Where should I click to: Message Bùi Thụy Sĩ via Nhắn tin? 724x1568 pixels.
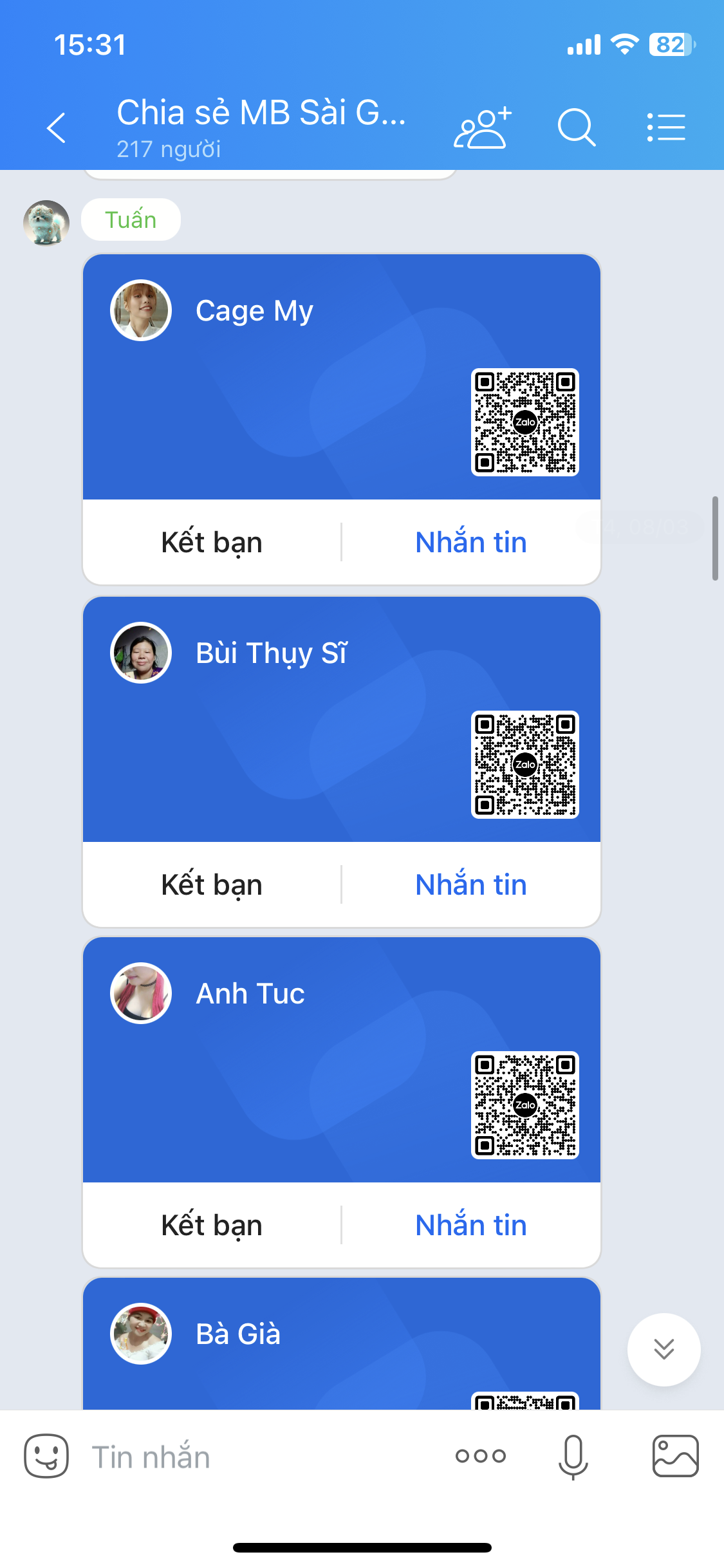[471, 885]
